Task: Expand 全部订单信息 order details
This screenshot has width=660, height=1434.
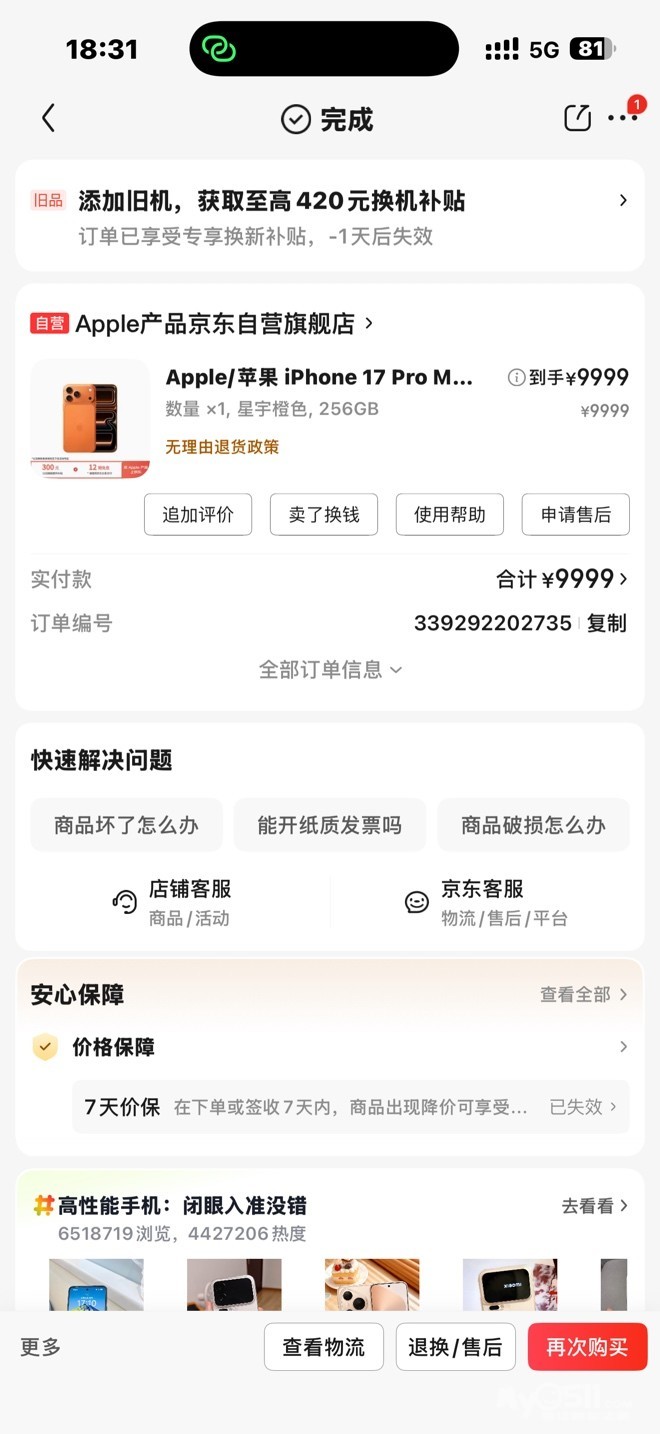Action: [329, 670]
